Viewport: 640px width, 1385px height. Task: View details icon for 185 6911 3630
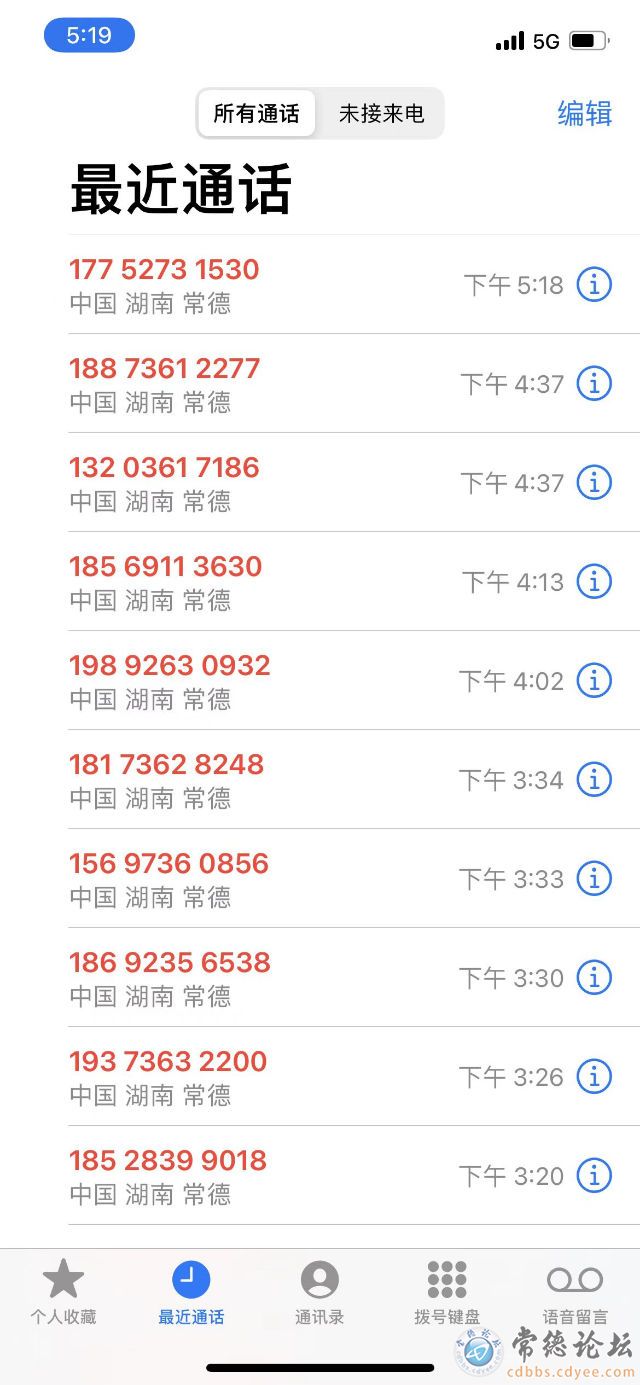[x=594, y=581]
